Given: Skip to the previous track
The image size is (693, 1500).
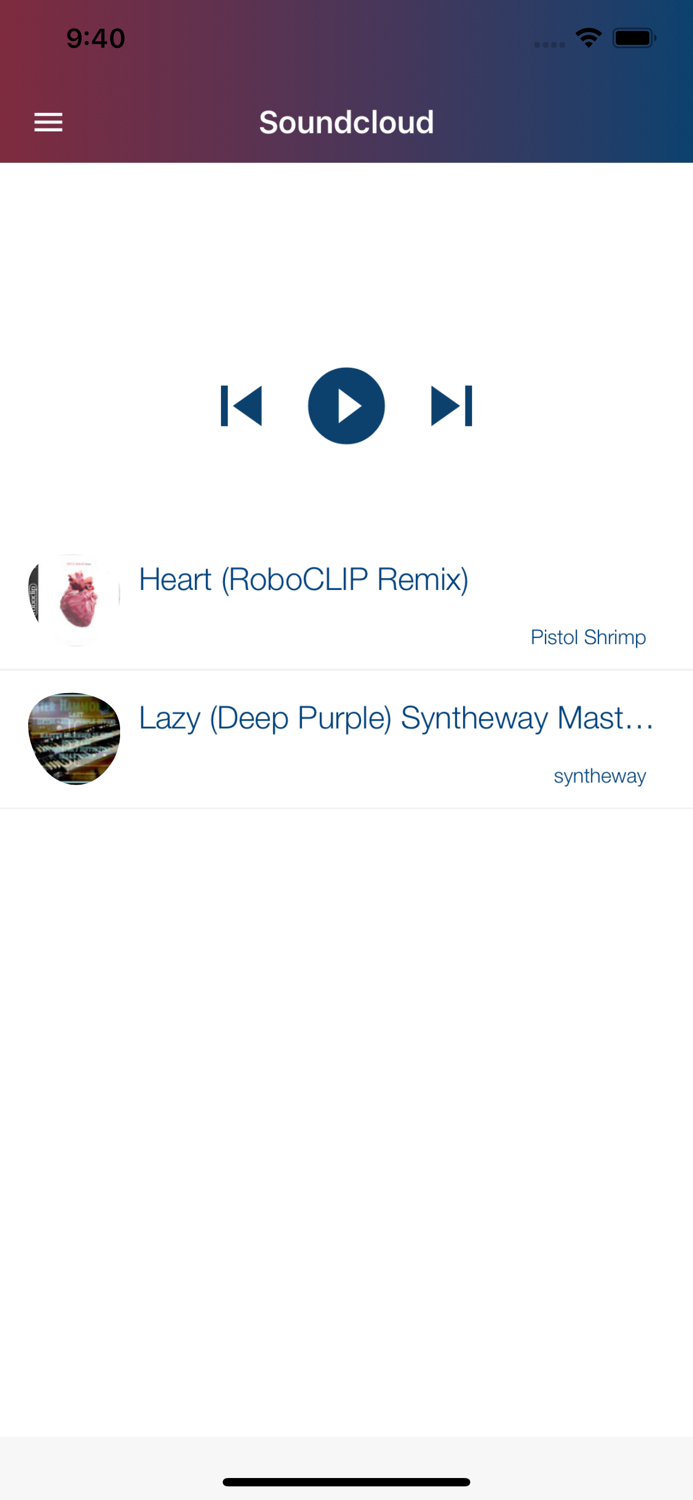Looking at the screenshot, I should (x=241, y=406).
